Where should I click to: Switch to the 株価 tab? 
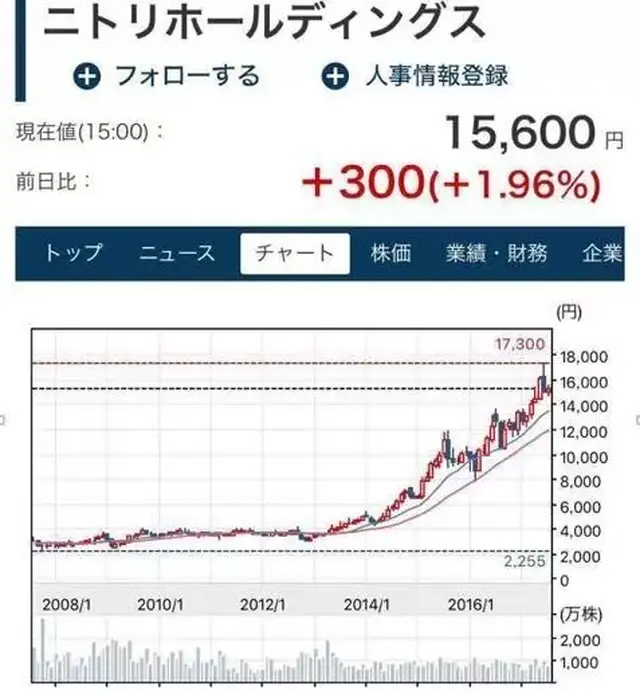coord(390,253)
